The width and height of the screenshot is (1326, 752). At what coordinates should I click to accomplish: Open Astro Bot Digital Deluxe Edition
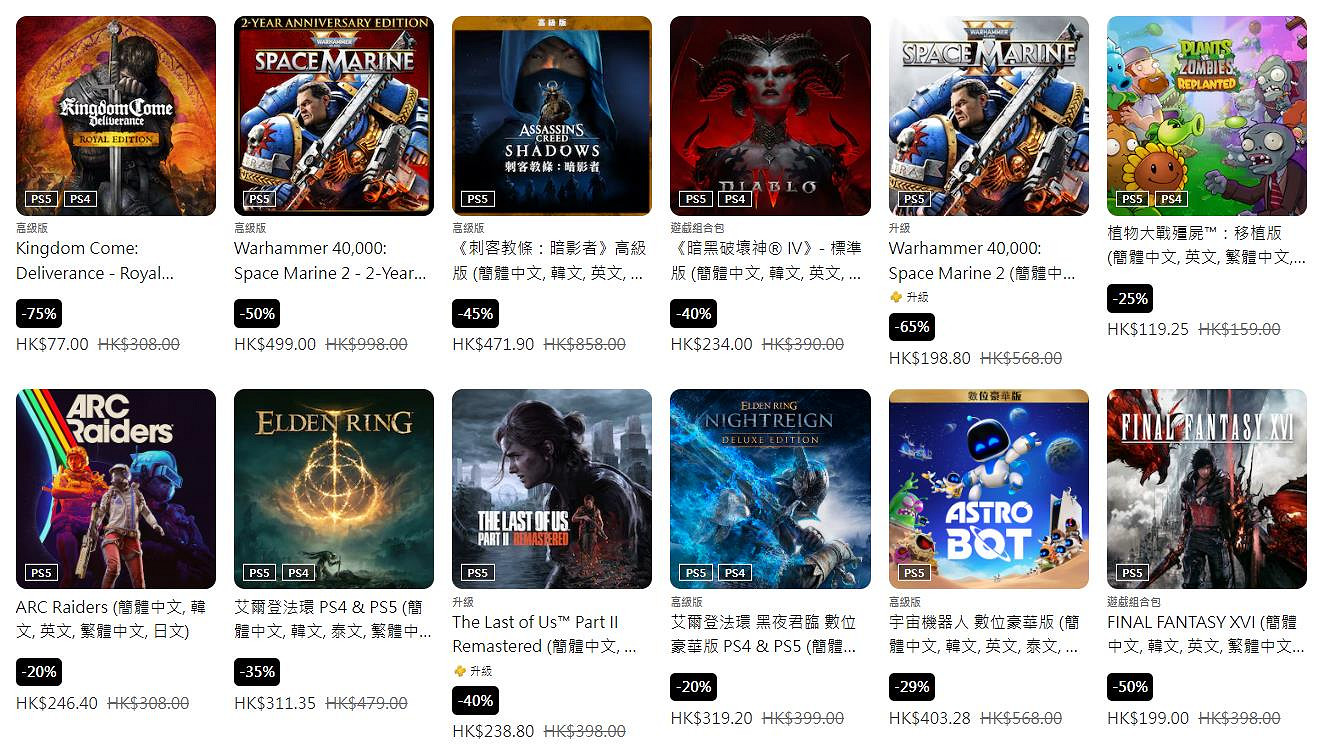[988, 489]
